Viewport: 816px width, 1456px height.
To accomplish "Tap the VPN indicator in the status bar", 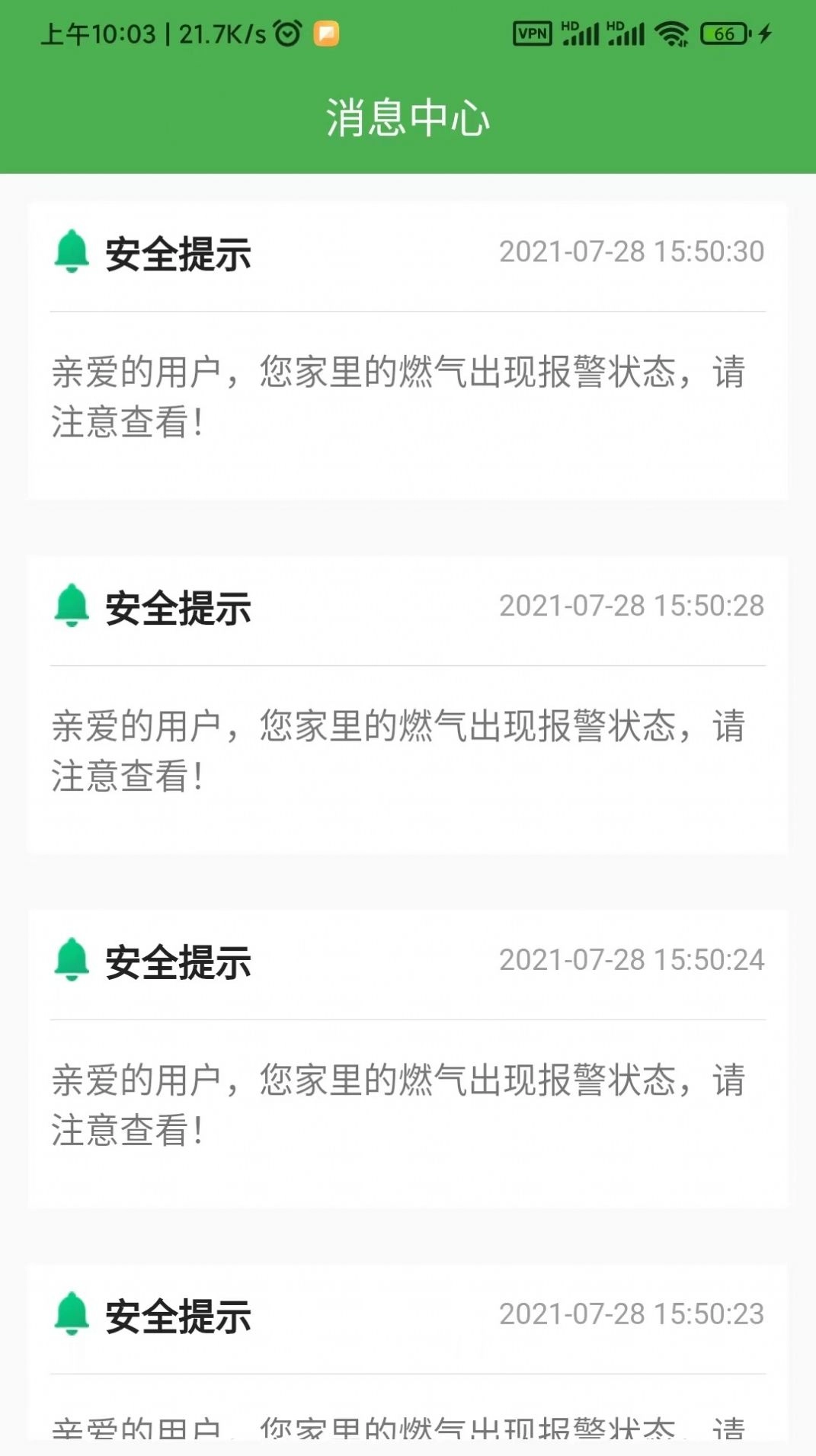I will click(x=533, y=33).
